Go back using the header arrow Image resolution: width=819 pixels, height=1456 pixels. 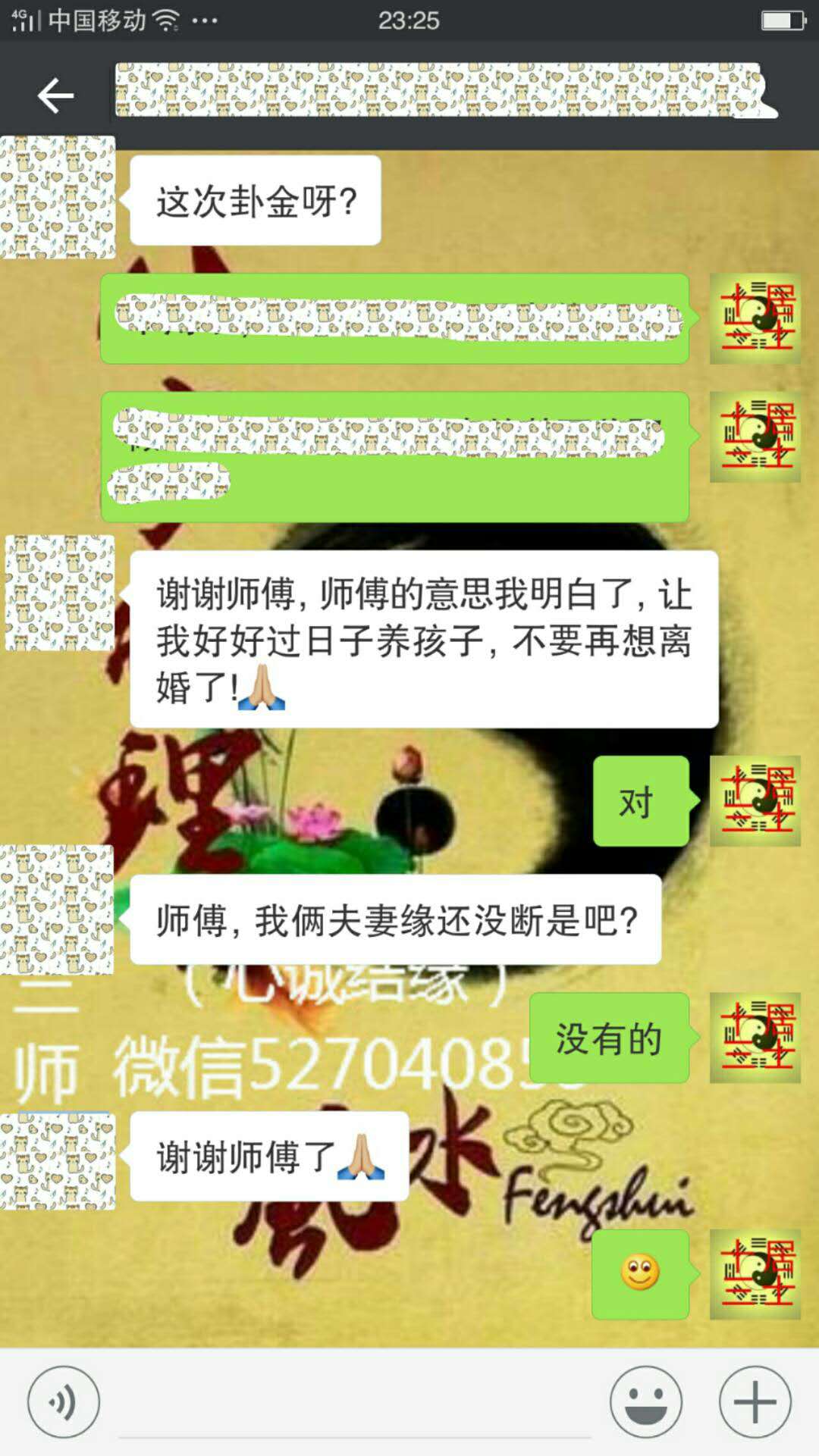click(55, 96)
